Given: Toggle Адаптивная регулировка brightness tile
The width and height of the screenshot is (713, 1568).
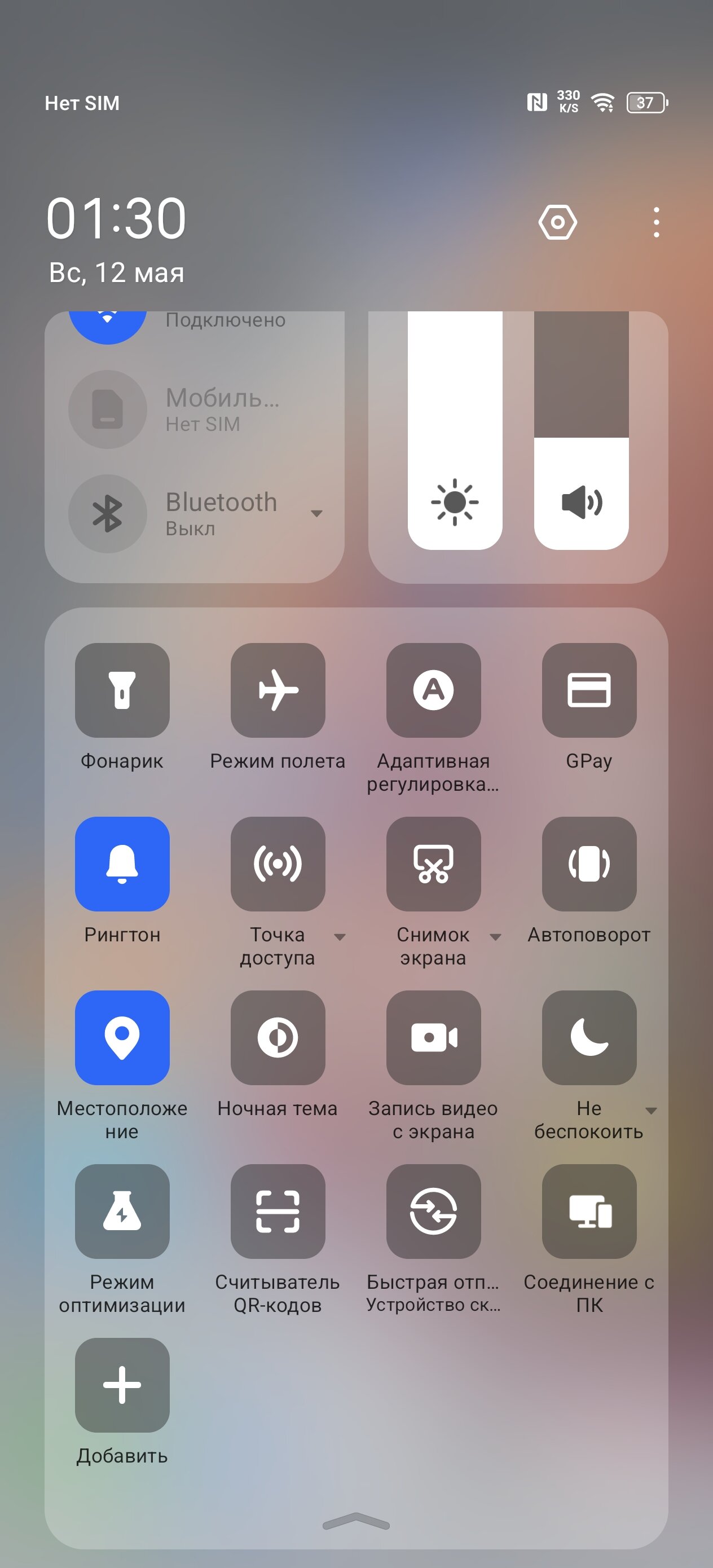Looking at the screenshot, I should [434, 690].
